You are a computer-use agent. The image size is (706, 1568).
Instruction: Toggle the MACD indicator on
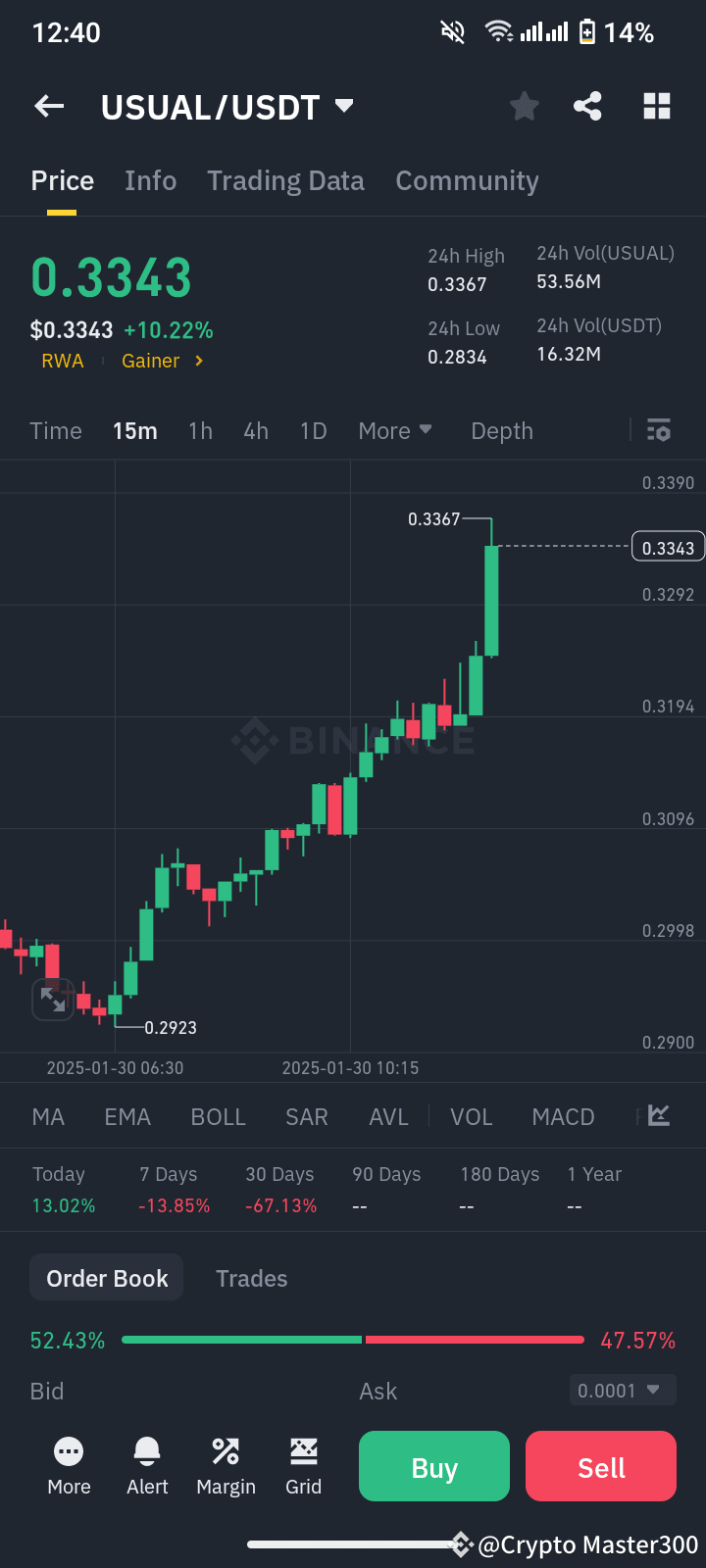pyautogui.click(x=563, y=1116)
